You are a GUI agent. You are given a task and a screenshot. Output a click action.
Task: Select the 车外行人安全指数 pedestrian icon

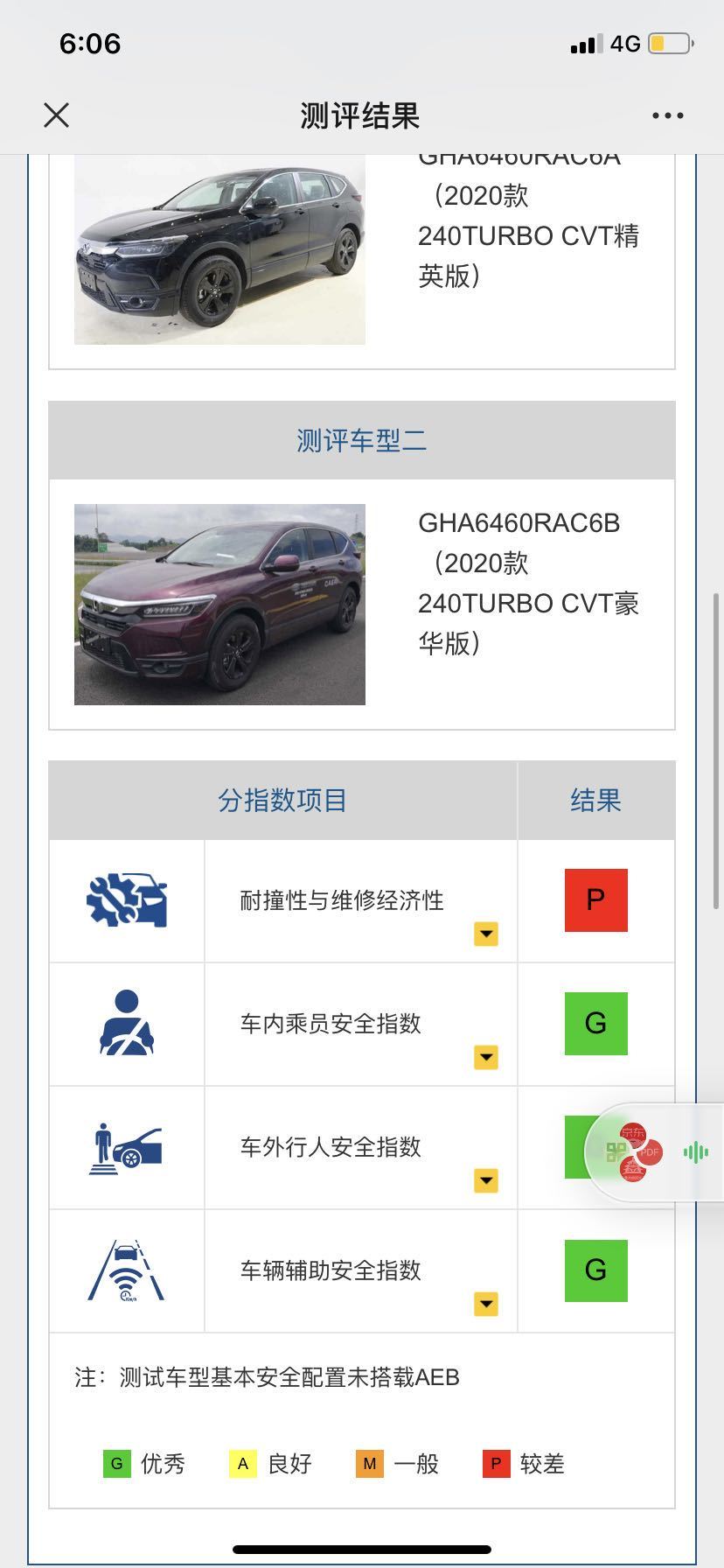tap(126, 1147)
